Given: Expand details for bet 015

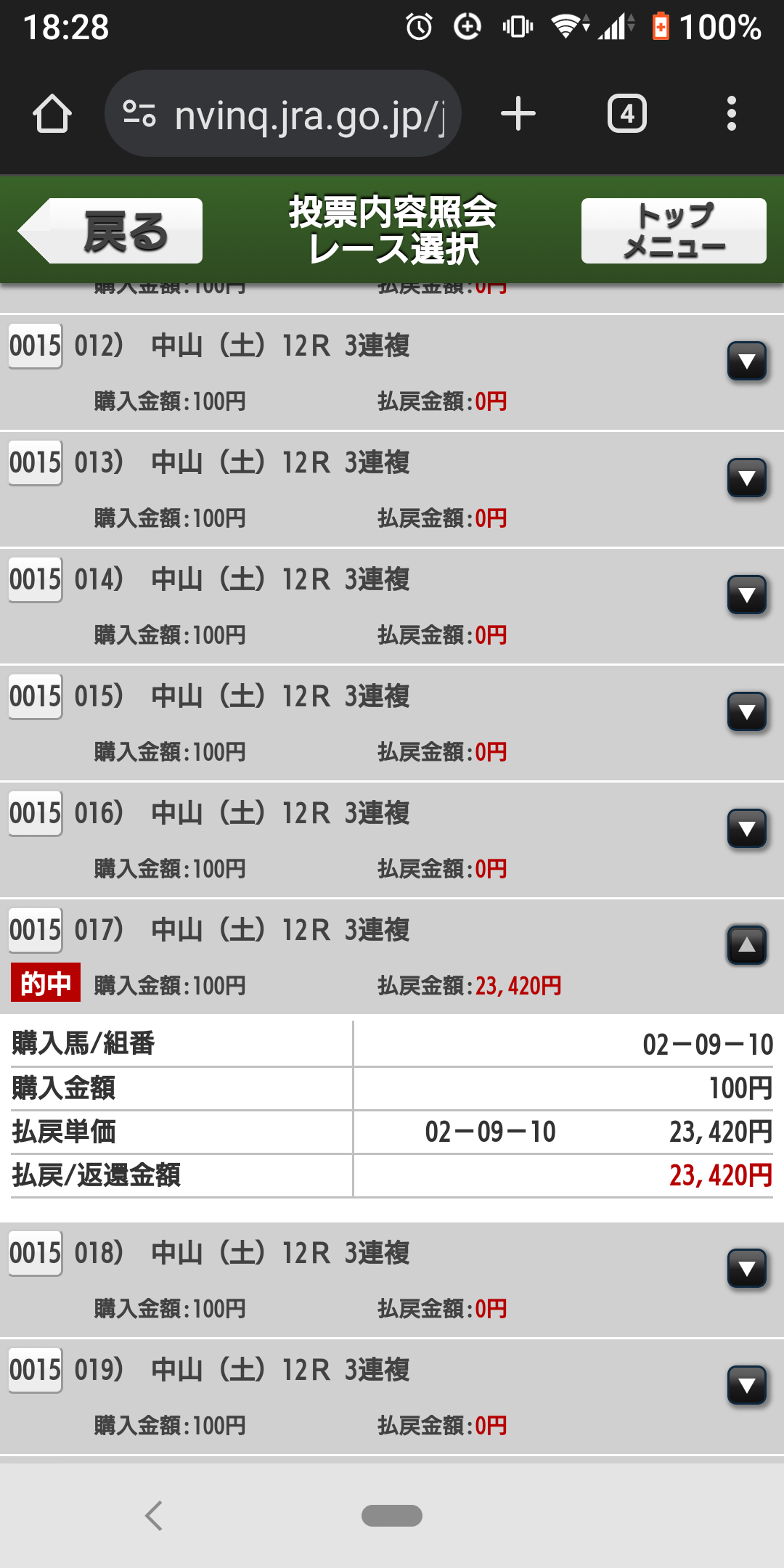Looking at the screenshot, I should [x=746, y=711].
